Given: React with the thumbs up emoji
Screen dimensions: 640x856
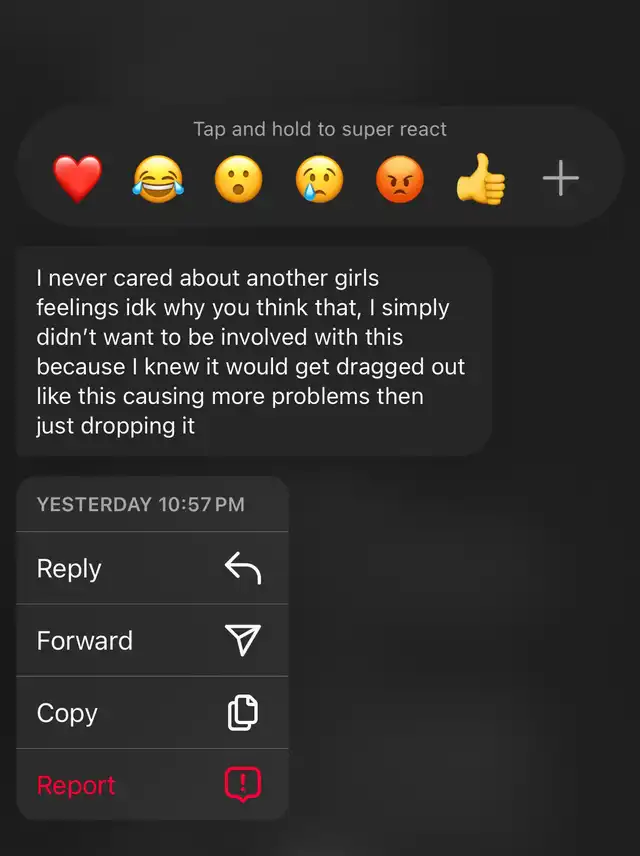Looking at the screenshot, I should [481, 179].
